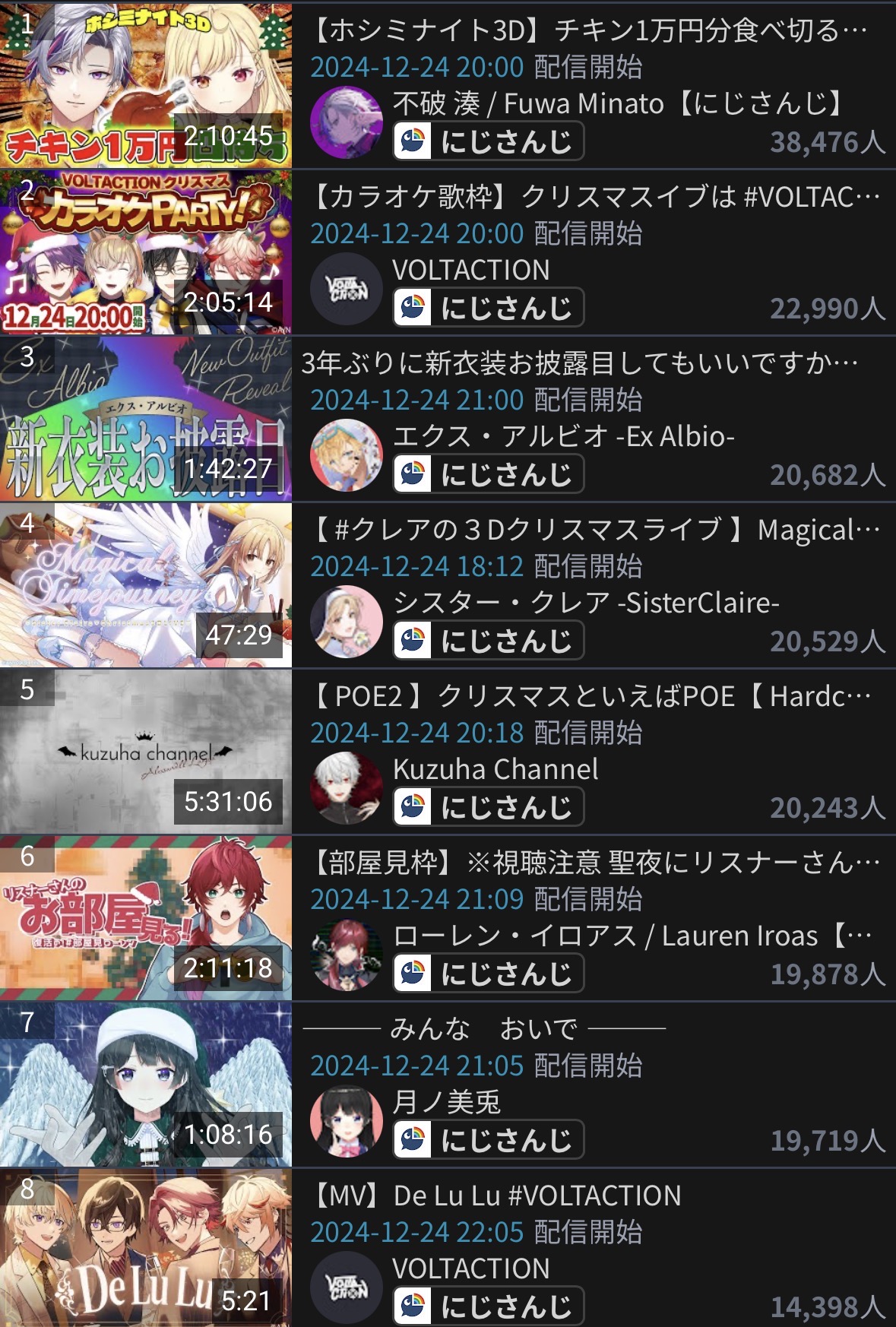The width and height of the screenshot is (896, 1327).
Task: Select the にじさんじ tag under the De Lu Lu MV
Action: pos(488,1306)
